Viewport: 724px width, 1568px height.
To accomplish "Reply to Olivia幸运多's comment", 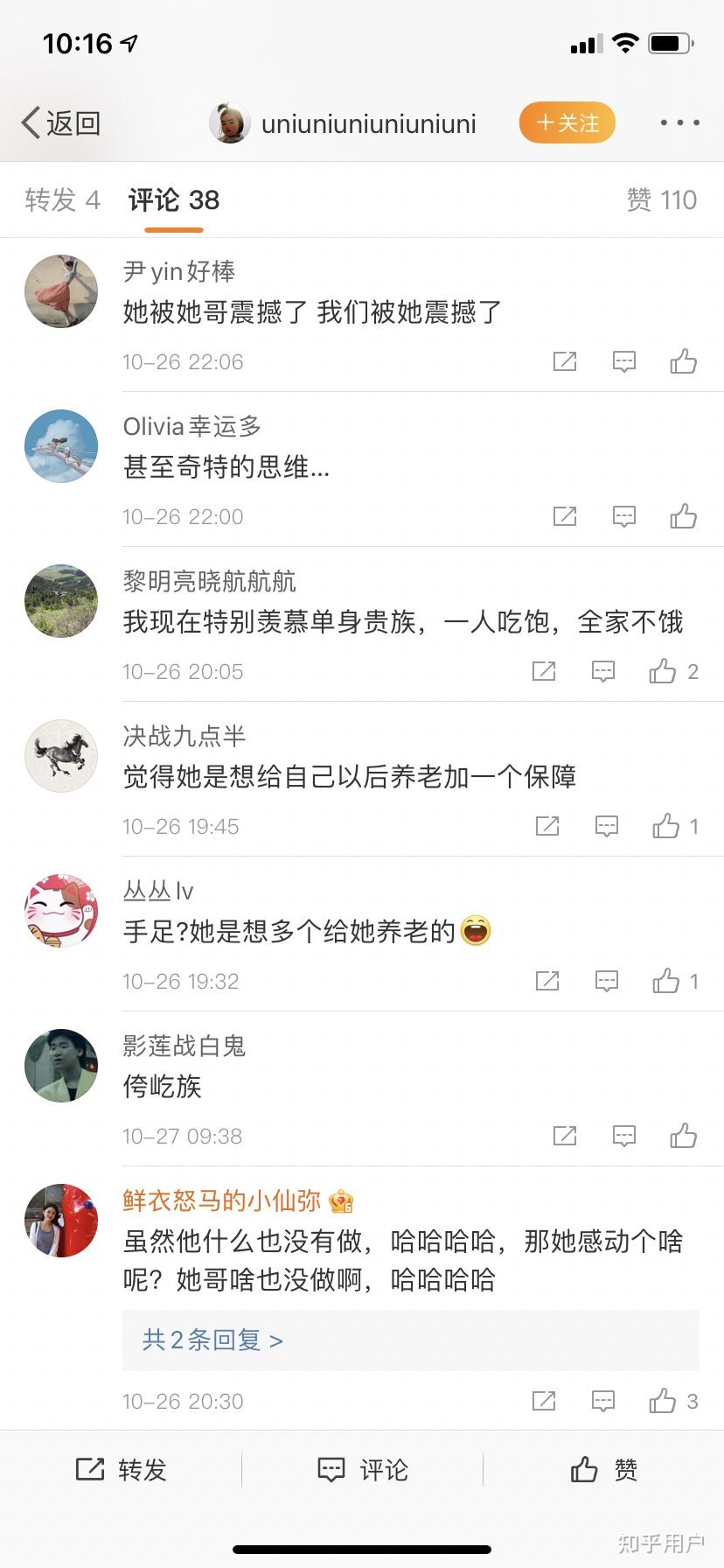I will [x=624, y=516].
